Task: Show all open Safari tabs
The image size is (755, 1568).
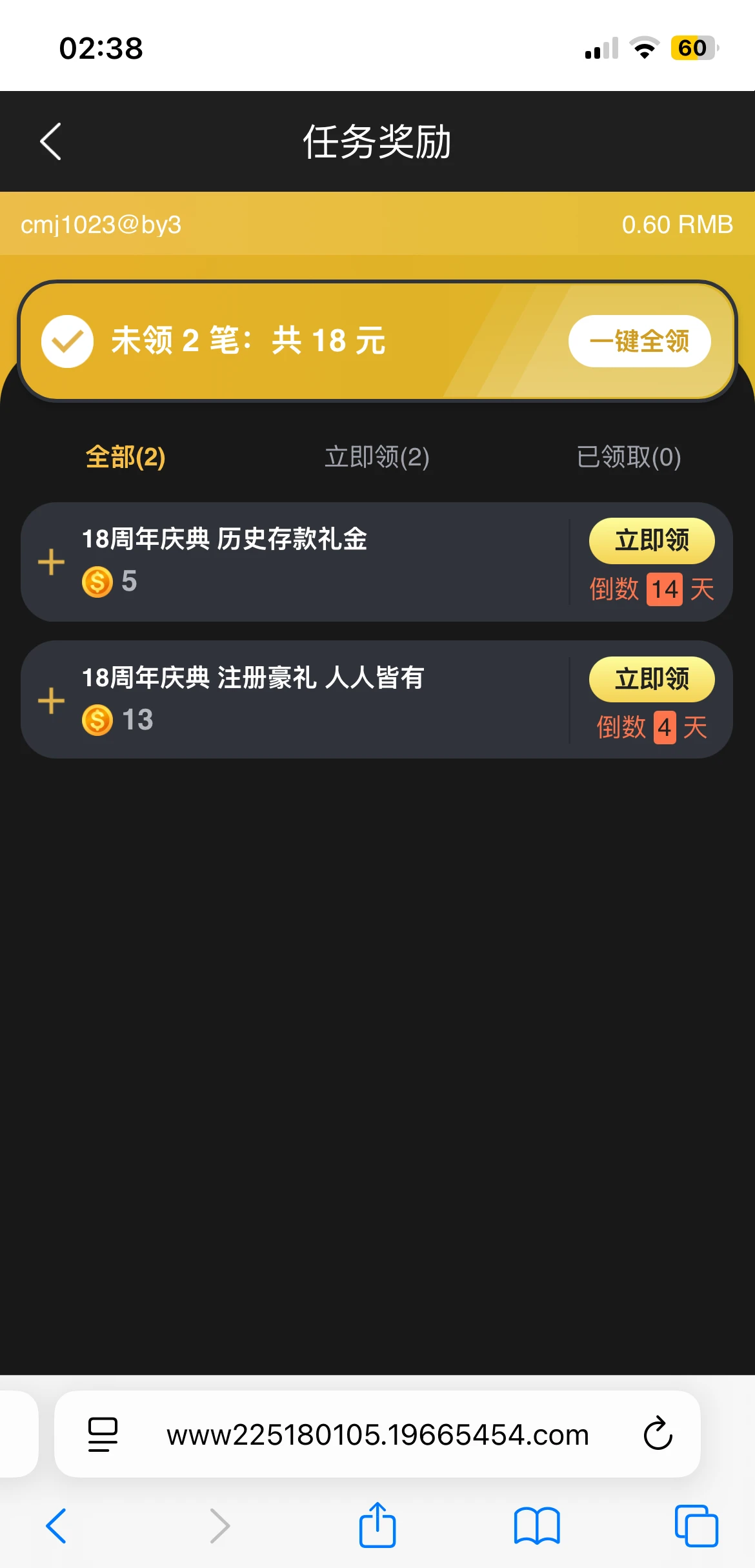Action: [696, 1526]
